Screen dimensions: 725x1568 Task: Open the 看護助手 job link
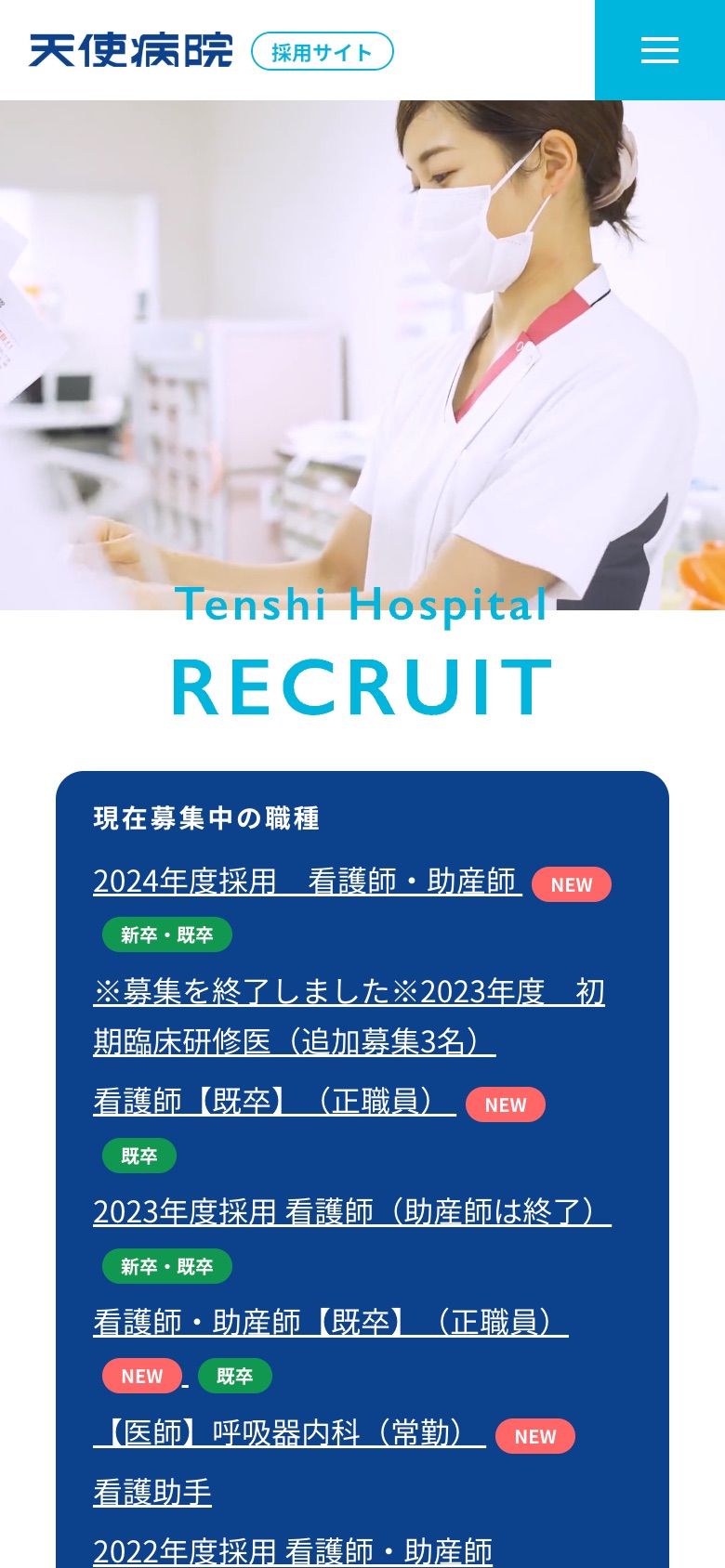[x=152, y=1492]
